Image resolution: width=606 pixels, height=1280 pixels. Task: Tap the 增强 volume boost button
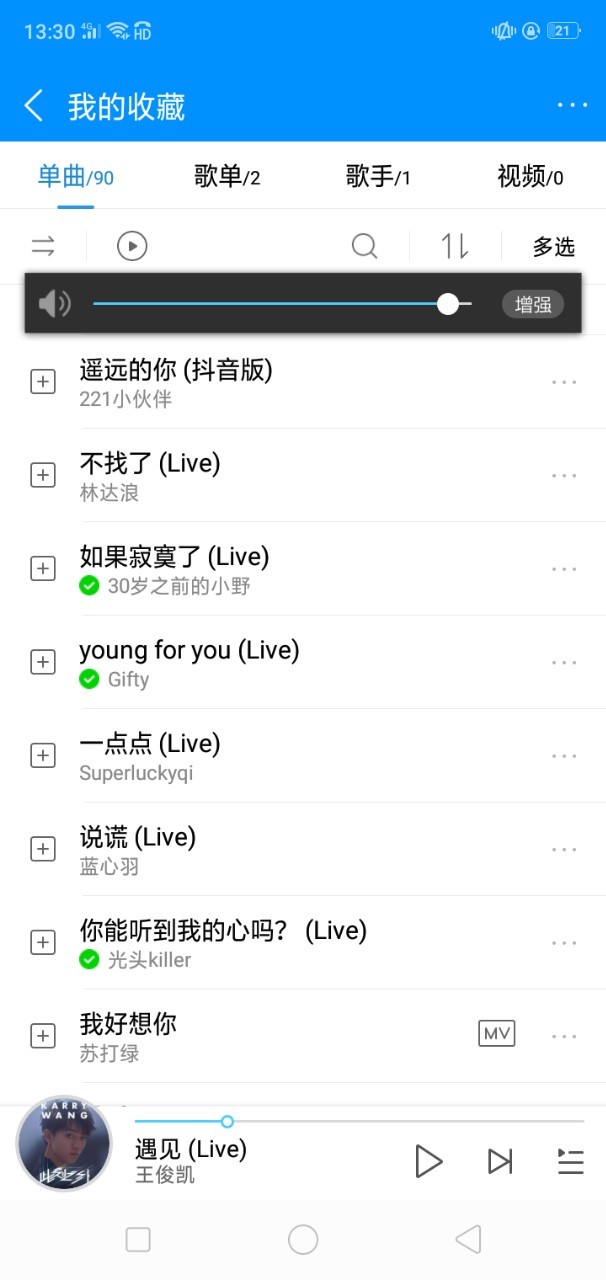coord(532,304)
